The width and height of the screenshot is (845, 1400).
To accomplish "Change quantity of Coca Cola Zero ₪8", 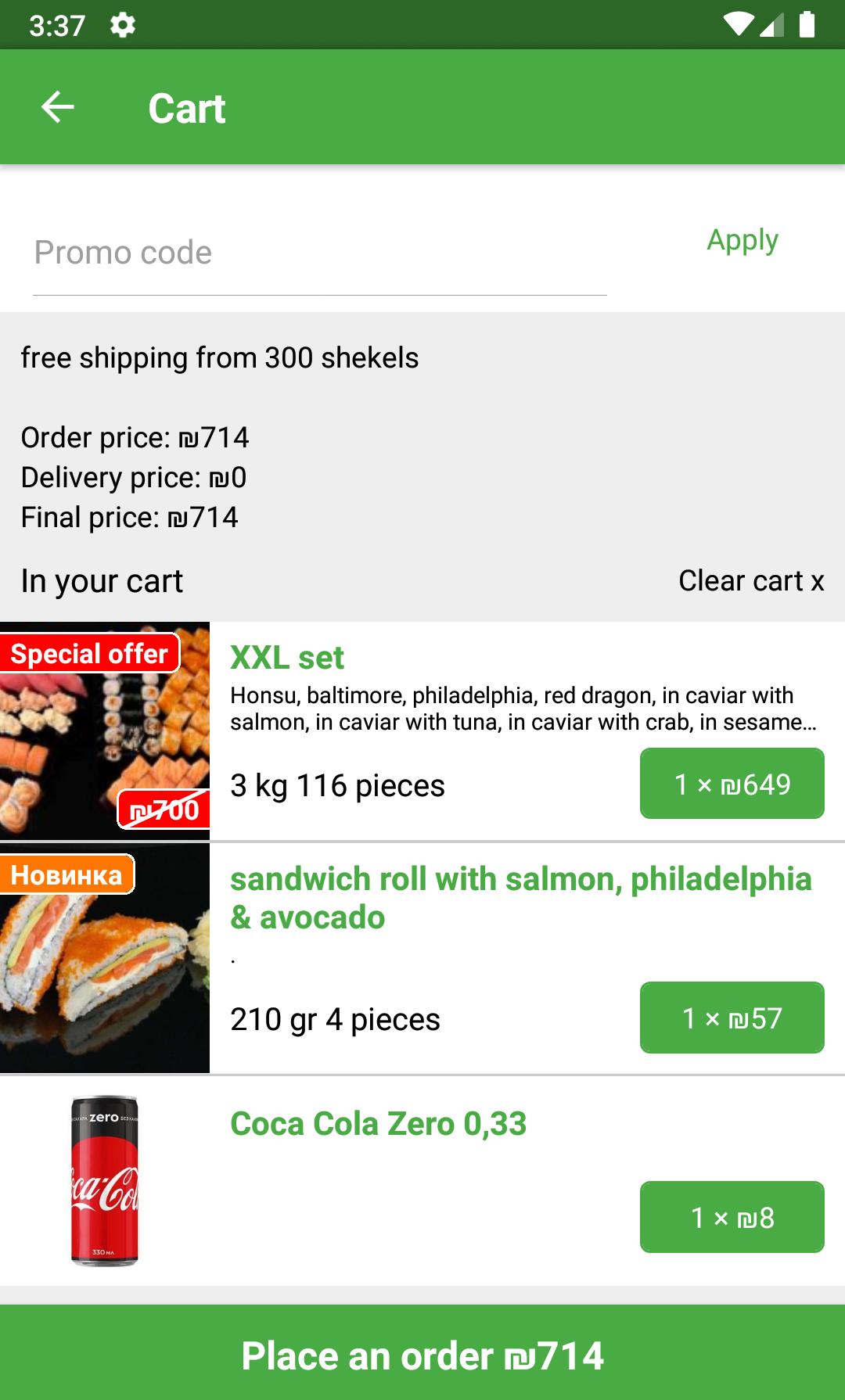I will point(732,1217).
